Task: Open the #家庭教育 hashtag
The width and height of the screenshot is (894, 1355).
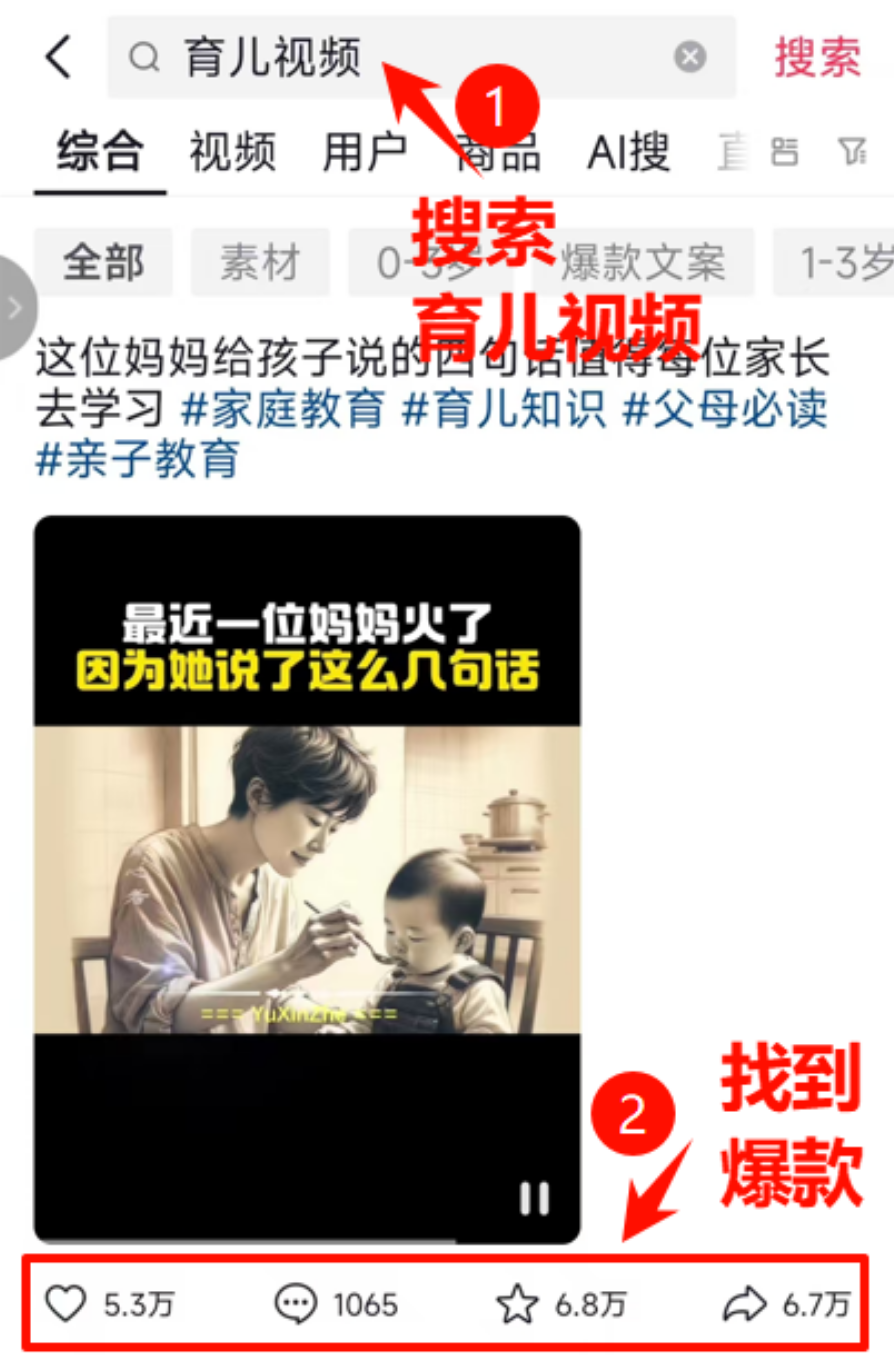Action: [x=284, y=409]
